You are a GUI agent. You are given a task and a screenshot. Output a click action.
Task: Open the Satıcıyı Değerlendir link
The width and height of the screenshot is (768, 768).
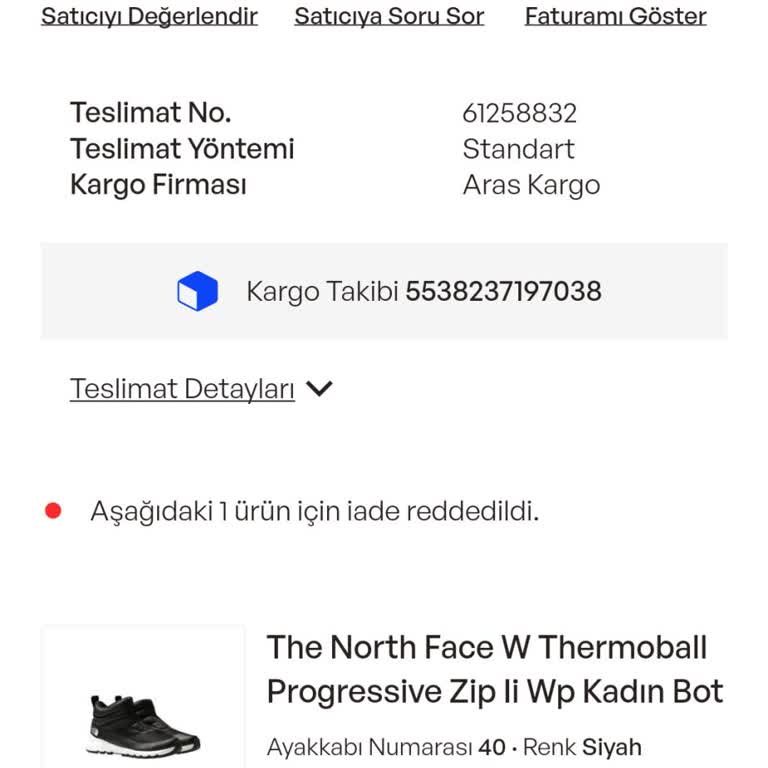[x=149, y=16]
